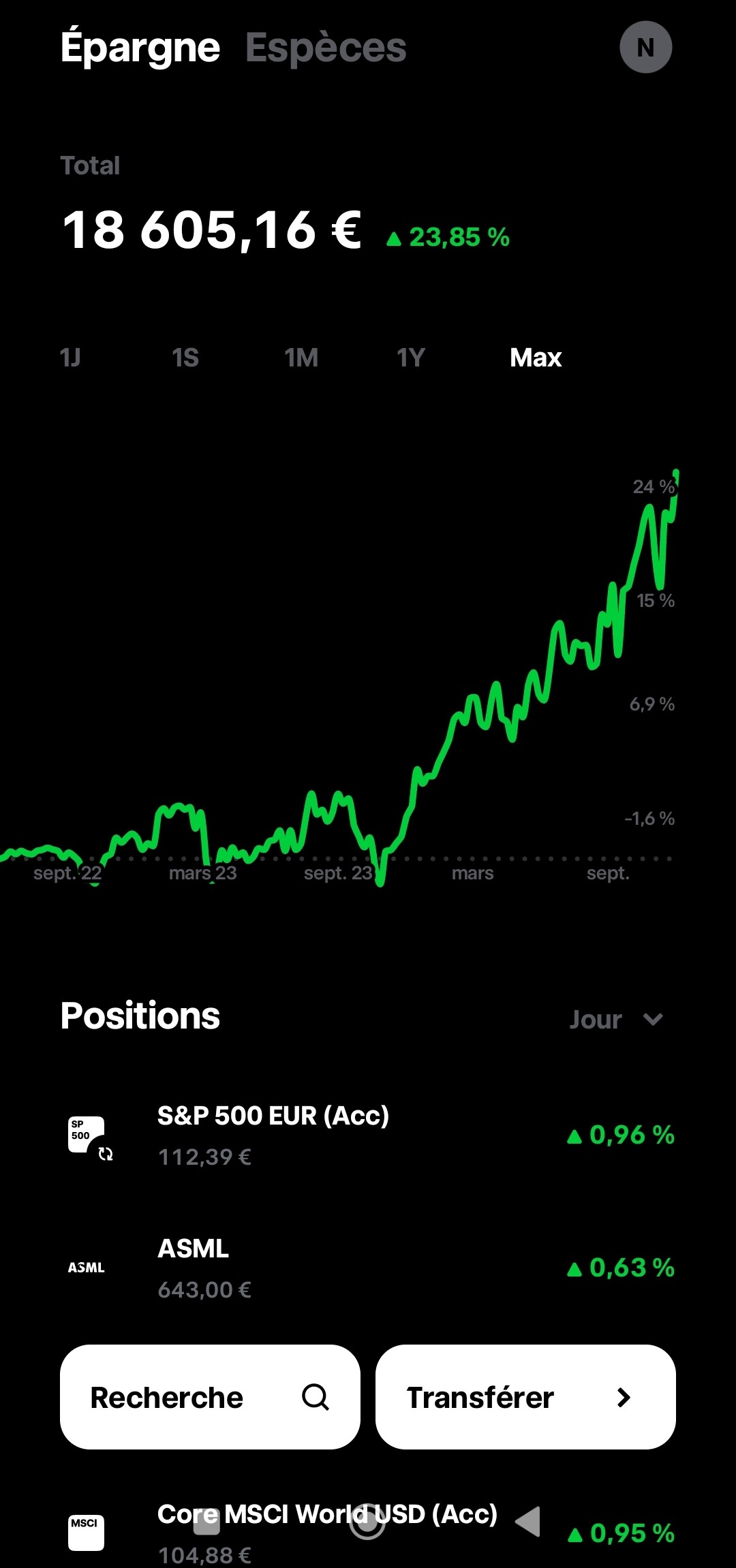Select the 1S chart range
736x1568 pixels.
185,358
